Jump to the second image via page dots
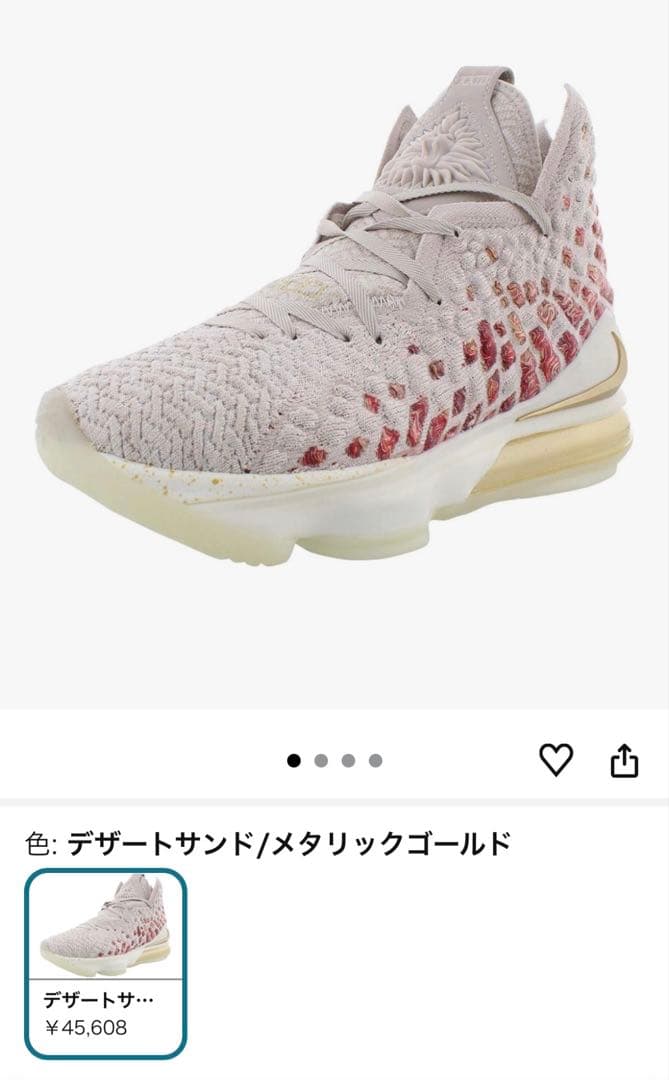This screenshot has width=669, height=1080. (x=321, y=761)
